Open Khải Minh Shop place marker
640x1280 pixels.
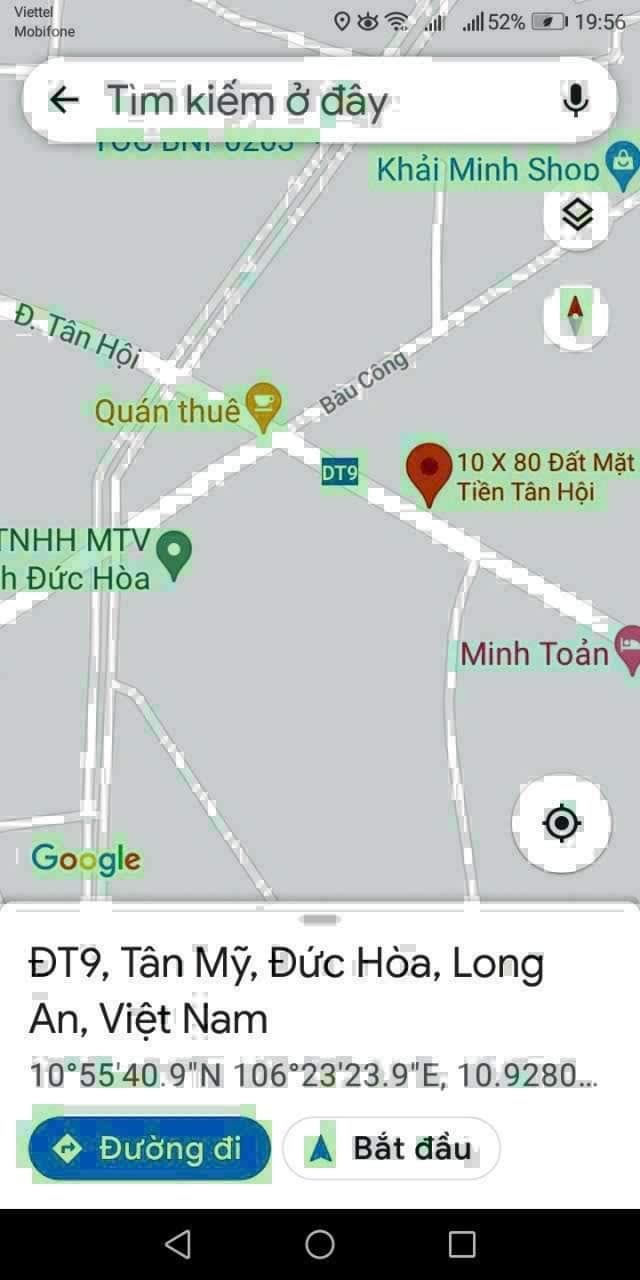click(624, 166)
